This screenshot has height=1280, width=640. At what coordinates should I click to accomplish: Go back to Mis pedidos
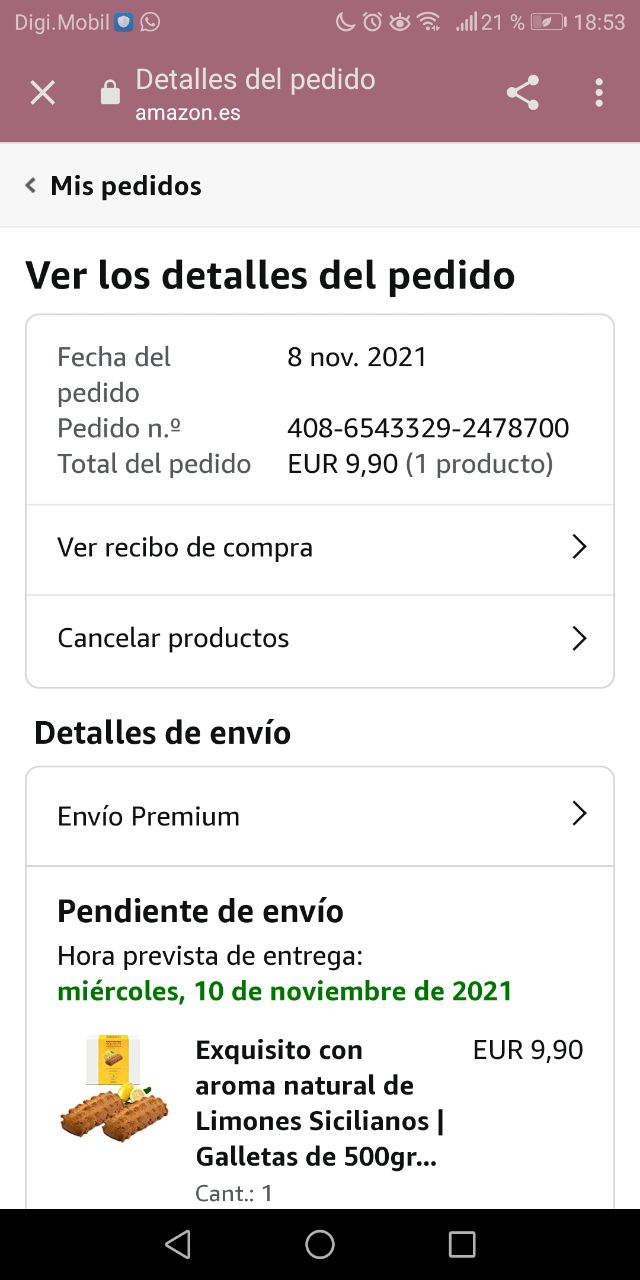point(114,186)
